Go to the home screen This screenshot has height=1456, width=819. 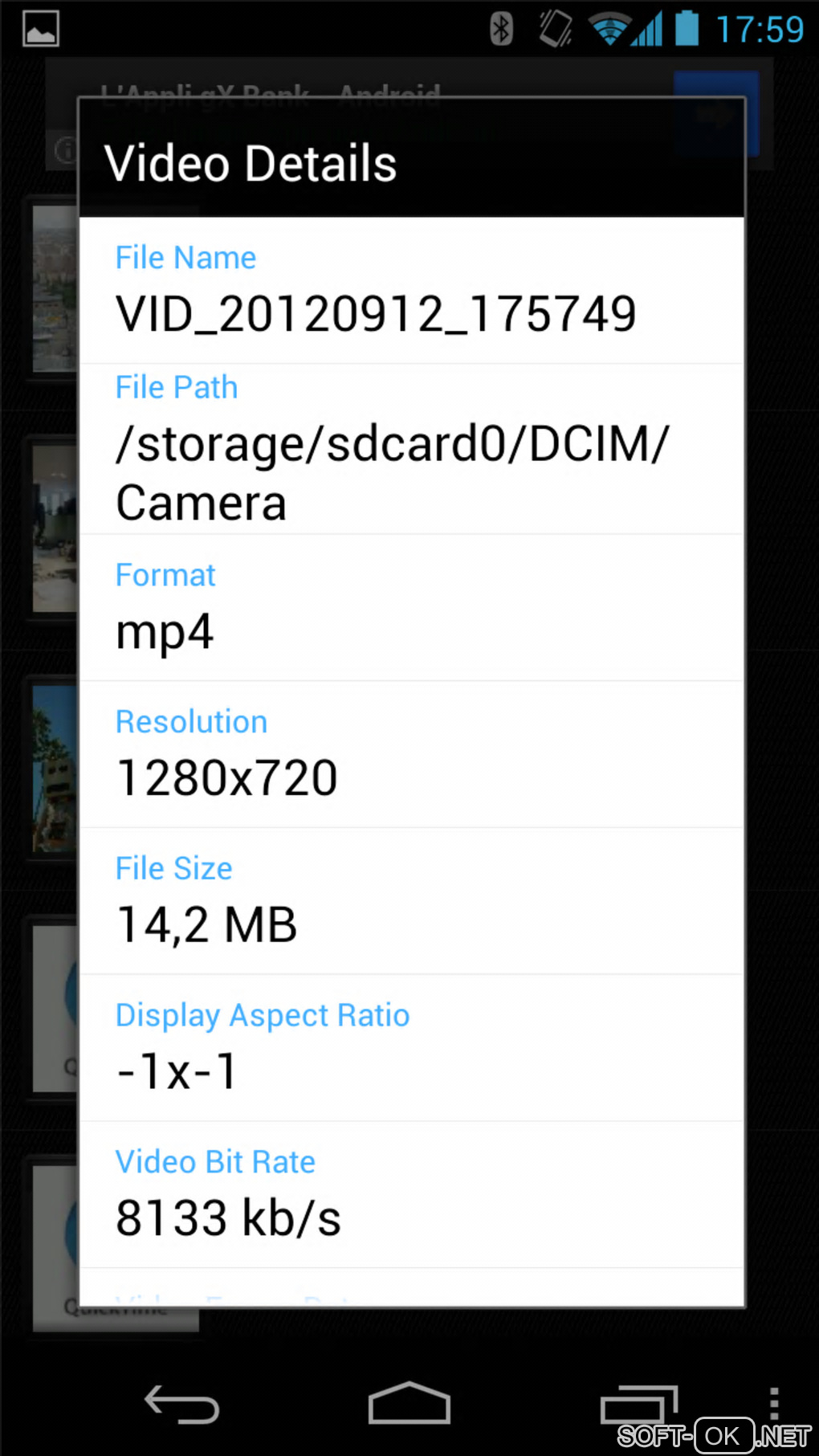coord(409,1403)
